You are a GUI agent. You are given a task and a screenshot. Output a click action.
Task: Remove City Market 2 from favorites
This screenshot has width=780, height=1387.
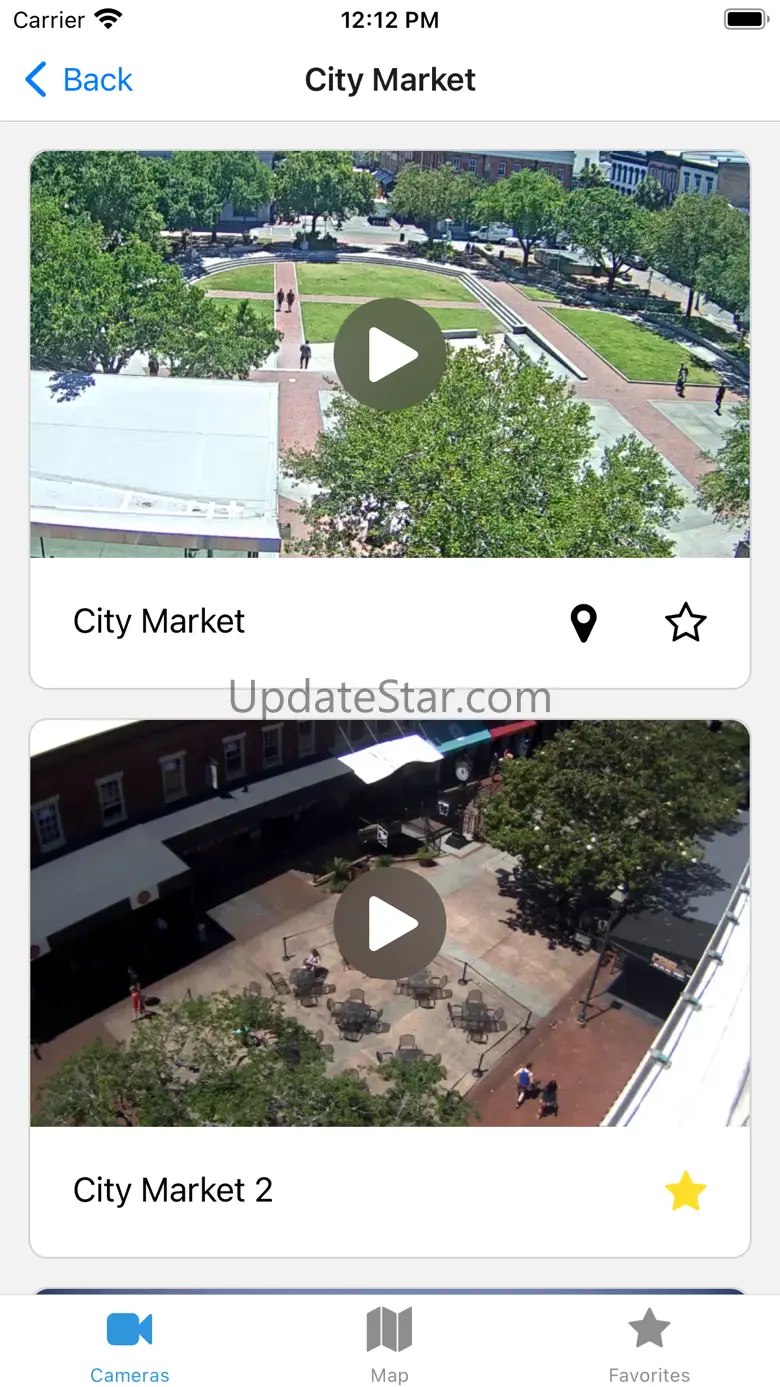click(686, 1191)
